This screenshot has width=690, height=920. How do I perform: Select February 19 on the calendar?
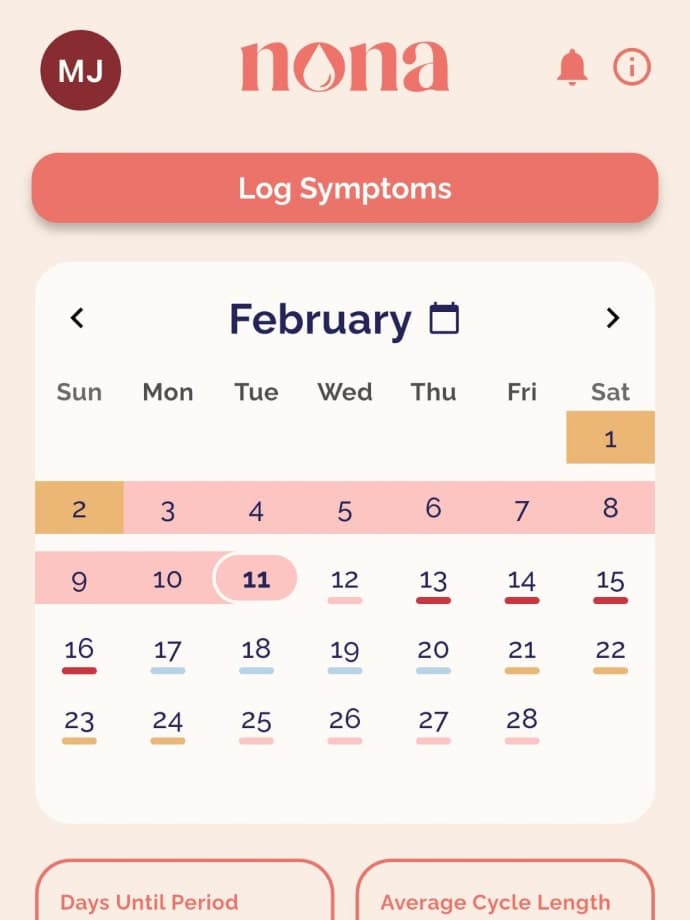click(x=344, y=651)
